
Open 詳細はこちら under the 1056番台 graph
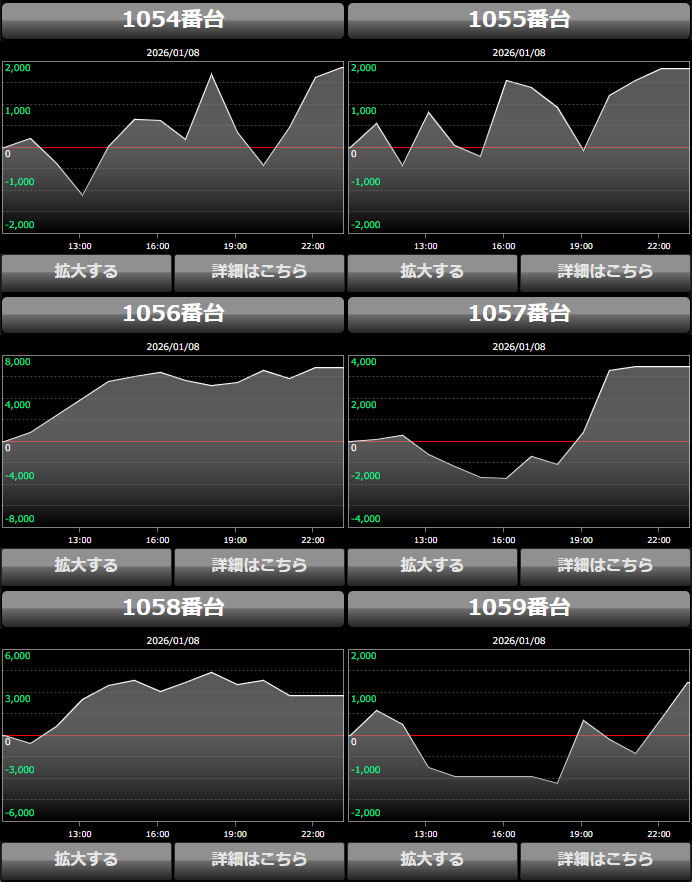coord(259,565)
